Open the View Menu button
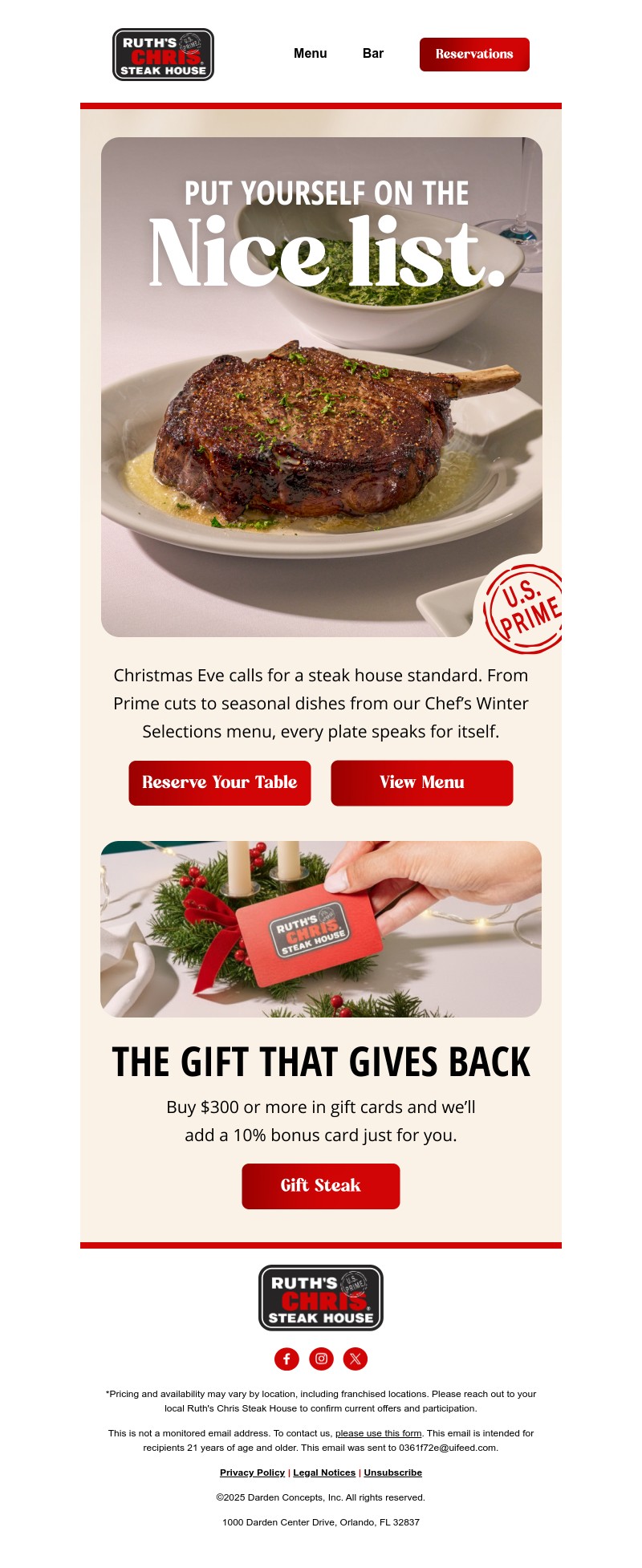This screenshot has width=642, height=1568. pos(422,783)
